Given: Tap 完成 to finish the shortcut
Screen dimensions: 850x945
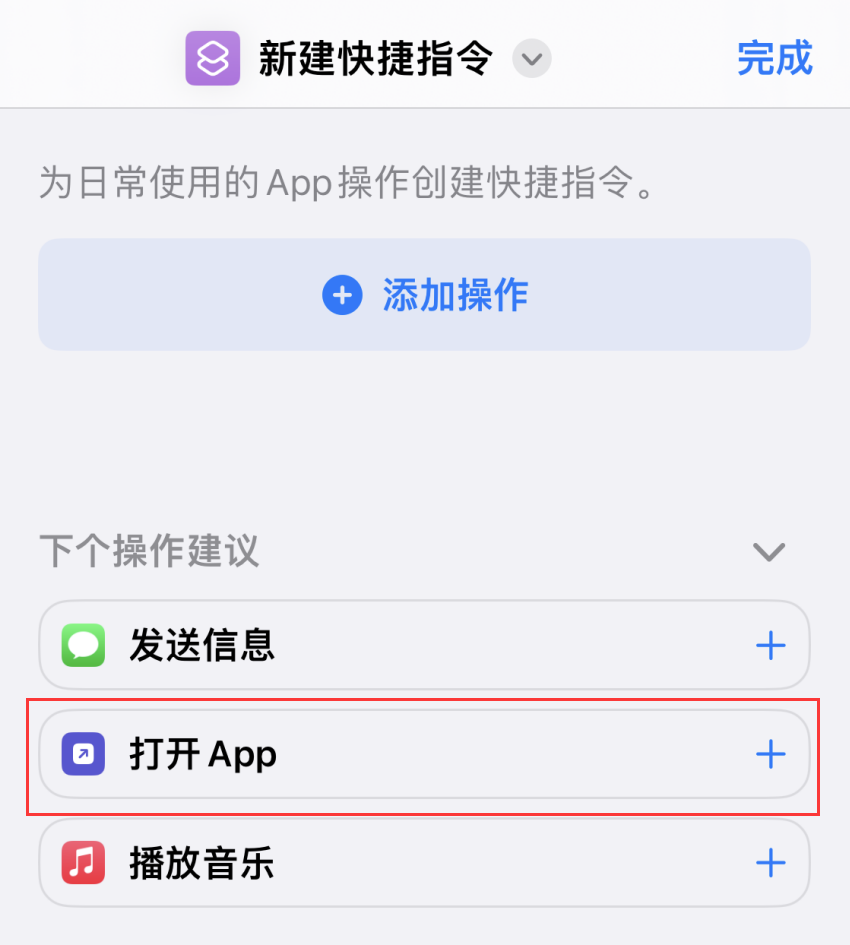Looking at the screenshot, I should 775,59.
